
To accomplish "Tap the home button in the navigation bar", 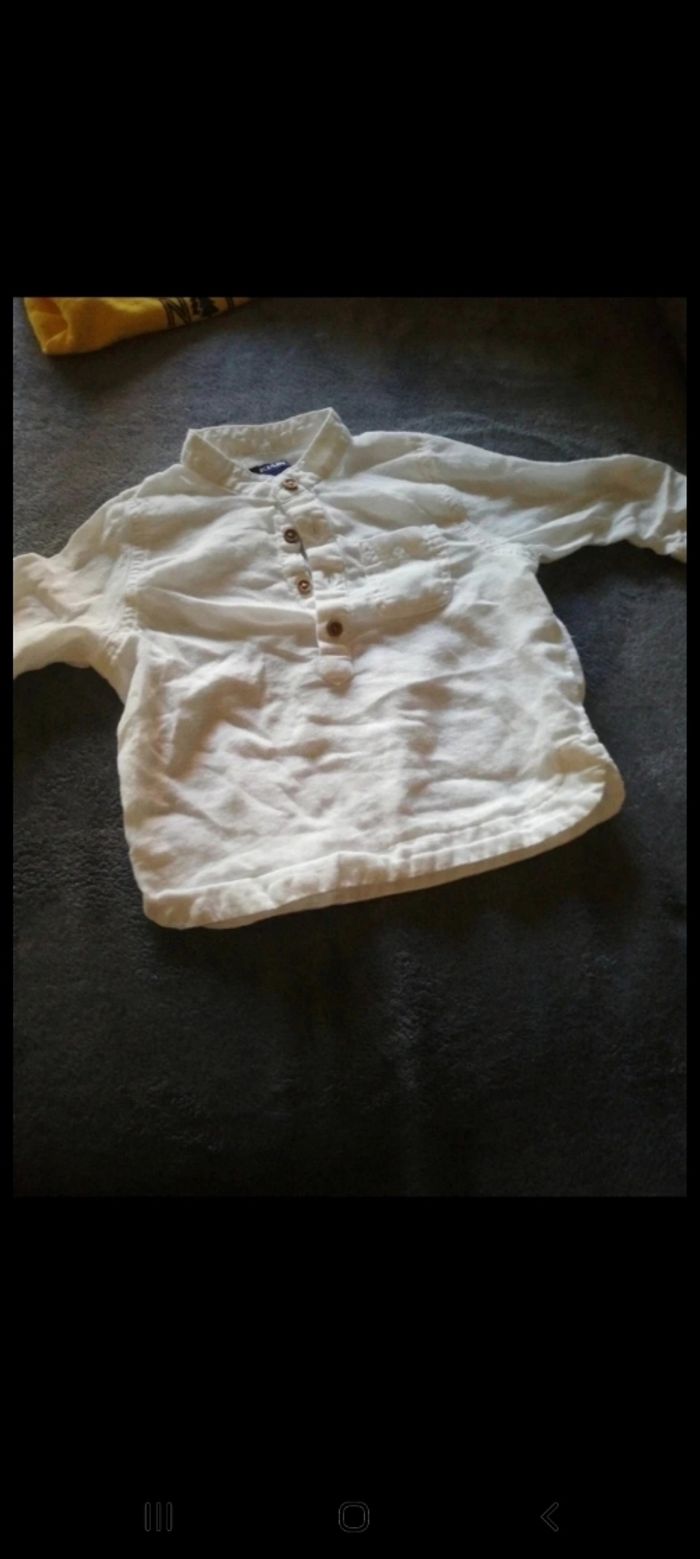I will [353, 1516].
